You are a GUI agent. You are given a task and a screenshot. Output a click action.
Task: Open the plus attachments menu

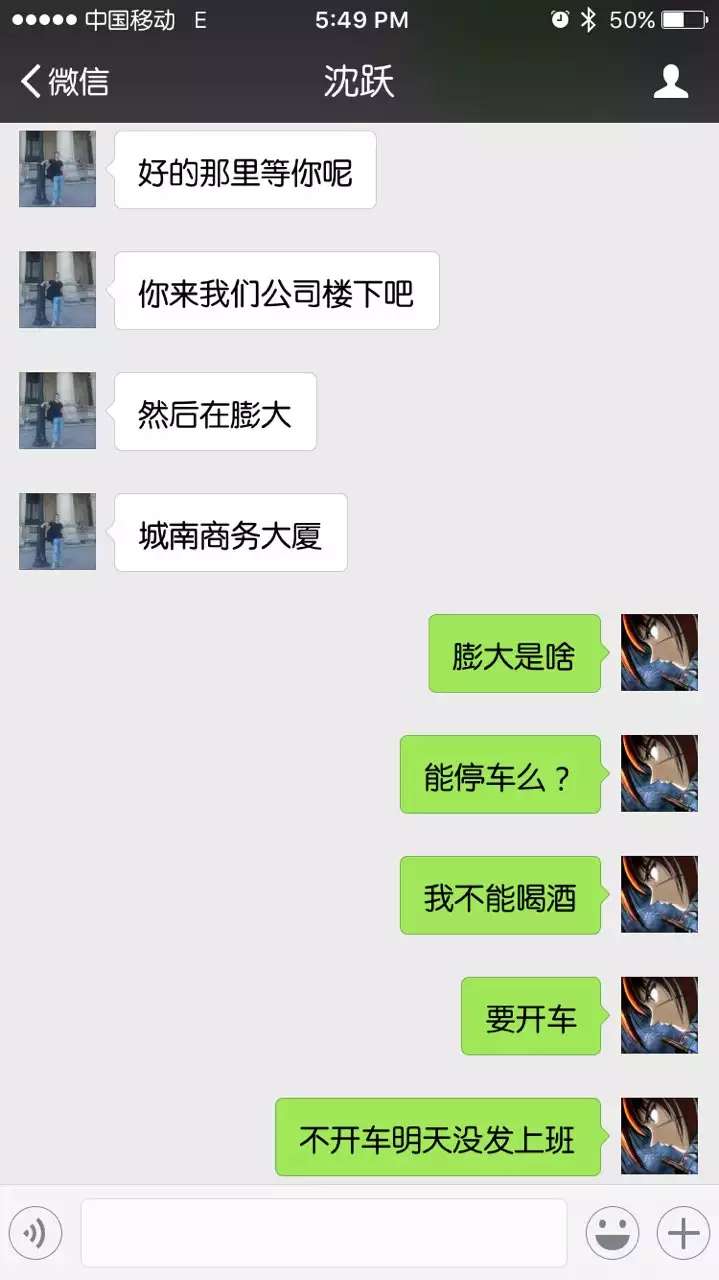point(683,1233)
